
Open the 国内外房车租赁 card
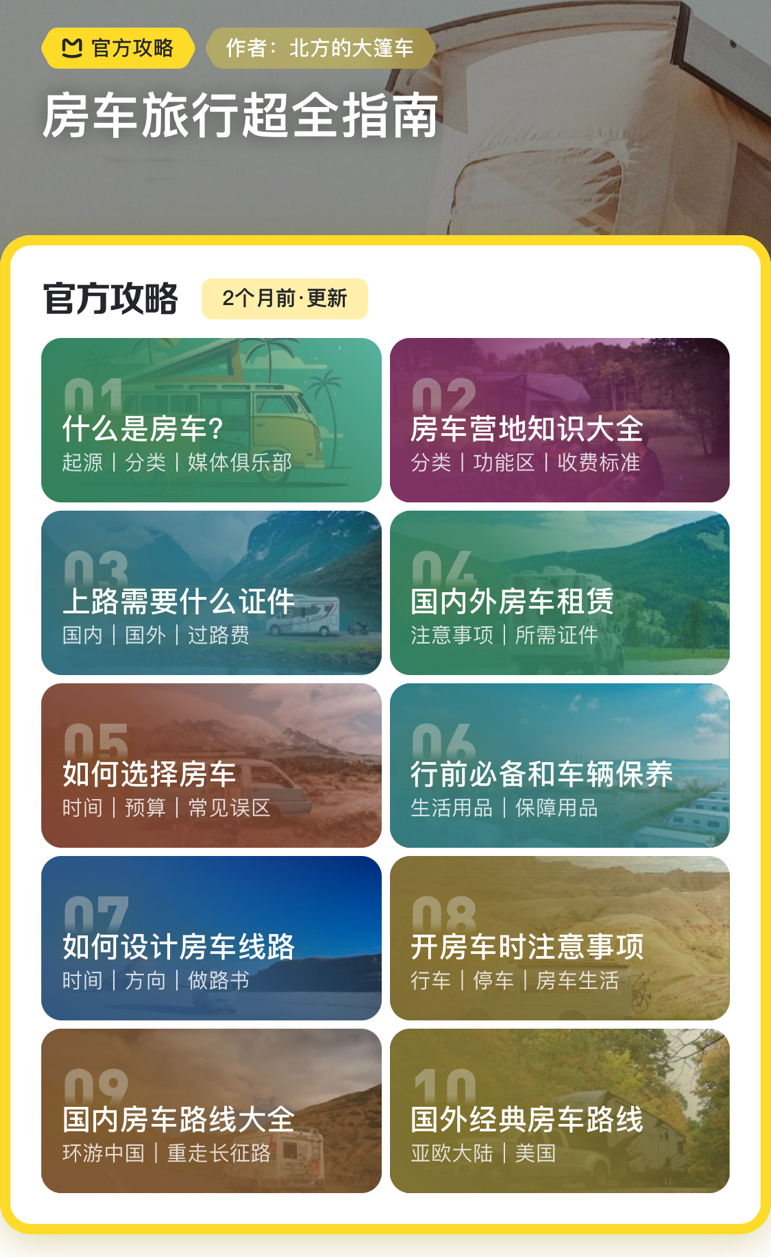click(x=560, y=593)
